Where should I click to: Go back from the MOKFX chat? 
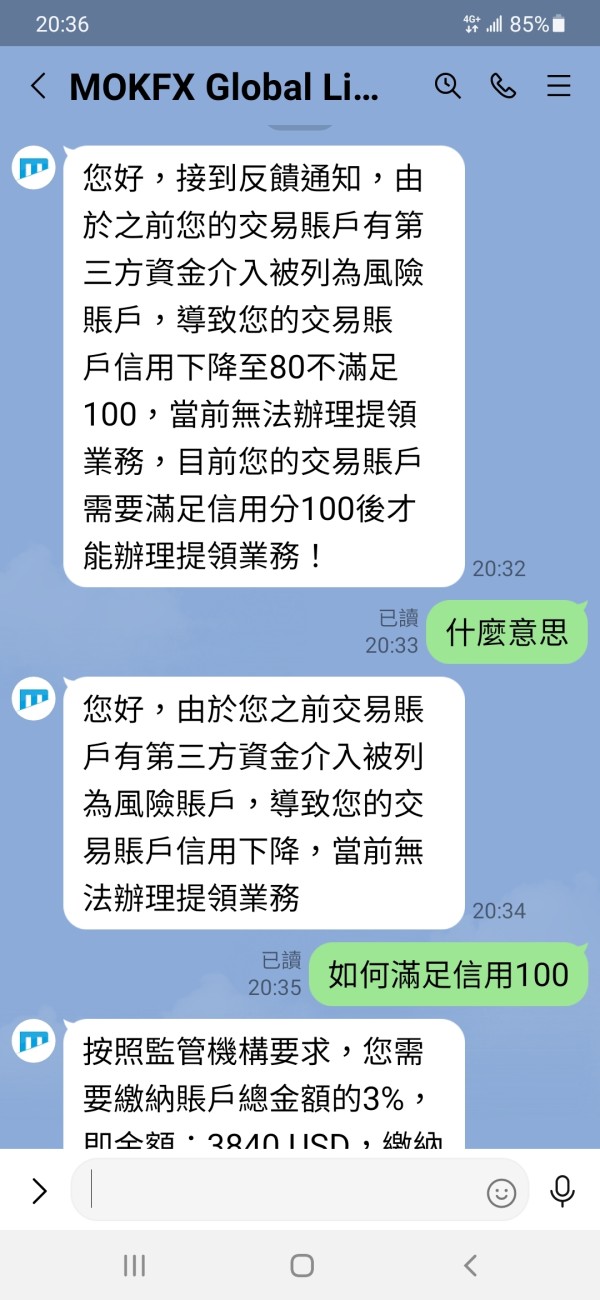tap(38, 87)
